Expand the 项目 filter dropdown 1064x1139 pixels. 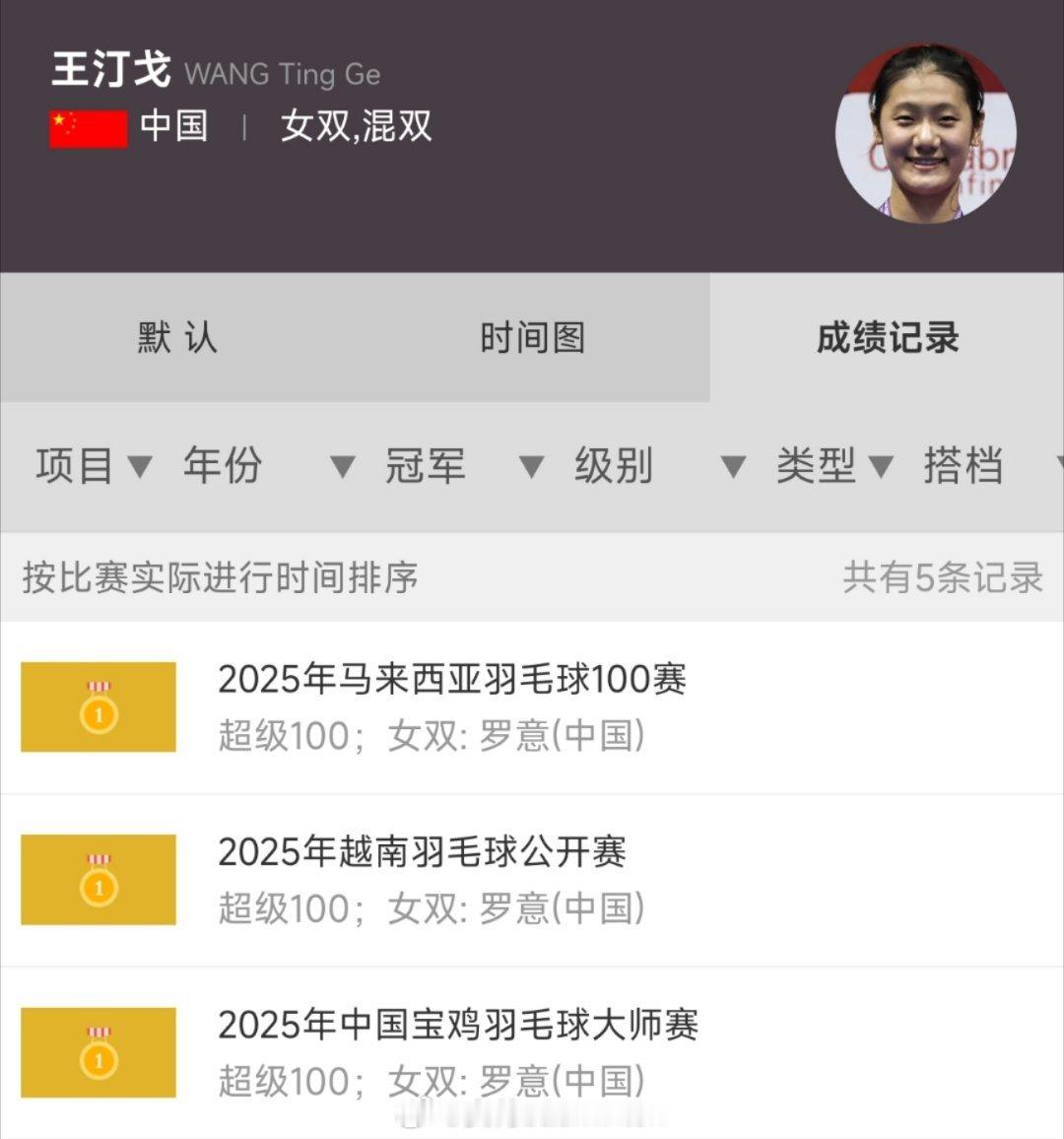point(94,466)
